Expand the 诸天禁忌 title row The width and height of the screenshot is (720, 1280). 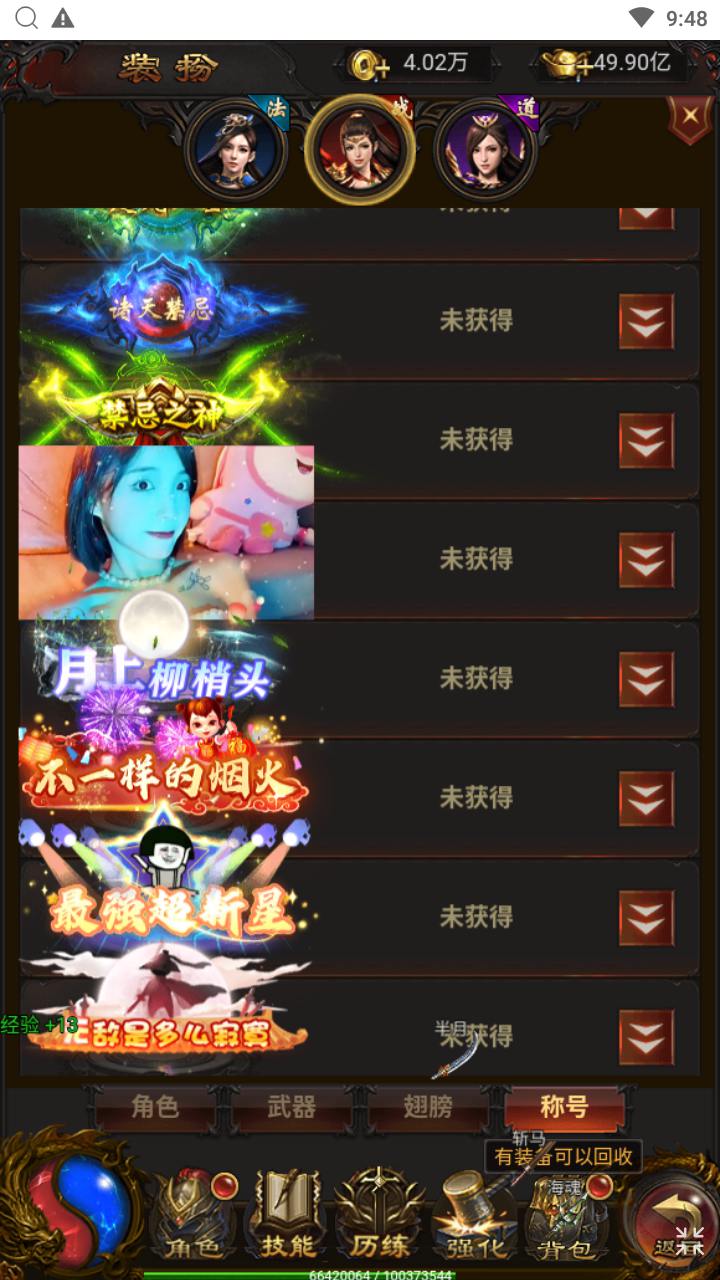646,321
